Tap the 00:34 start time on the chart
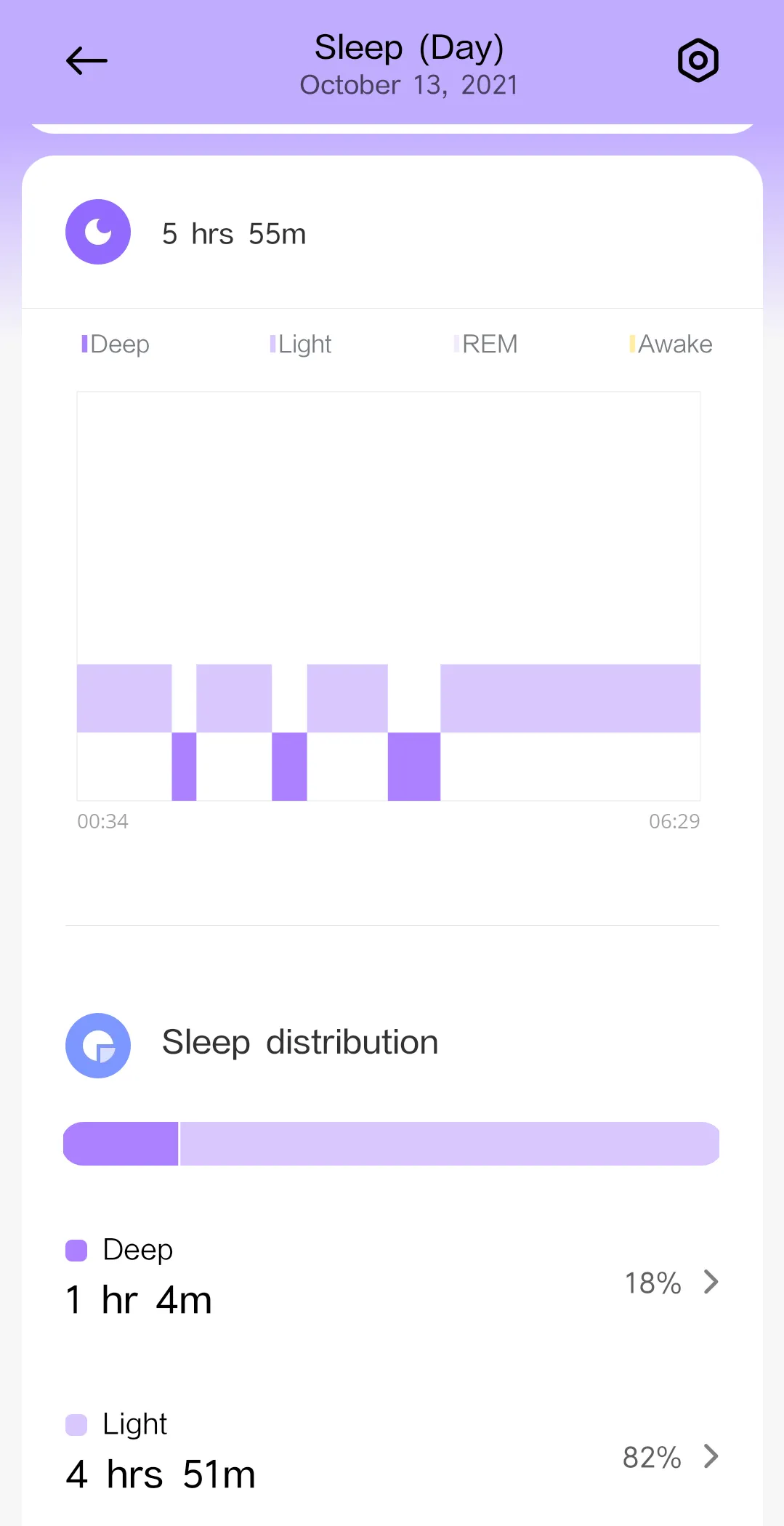 click(102, 821)
